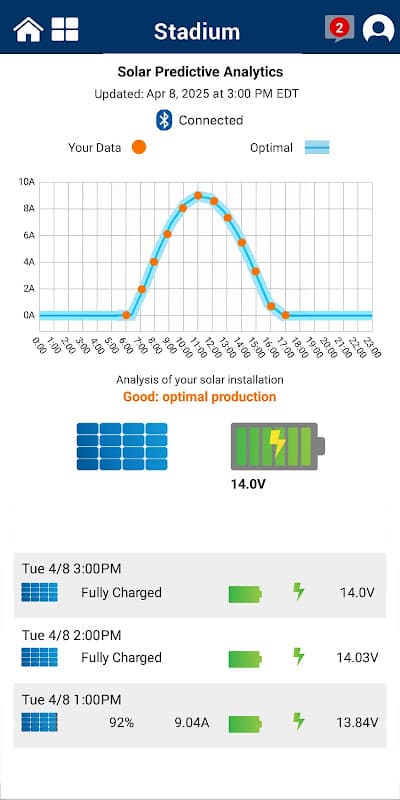
Task: Open the Tue 4/8 1:00PM log entry
Action: tap(199, 715)
